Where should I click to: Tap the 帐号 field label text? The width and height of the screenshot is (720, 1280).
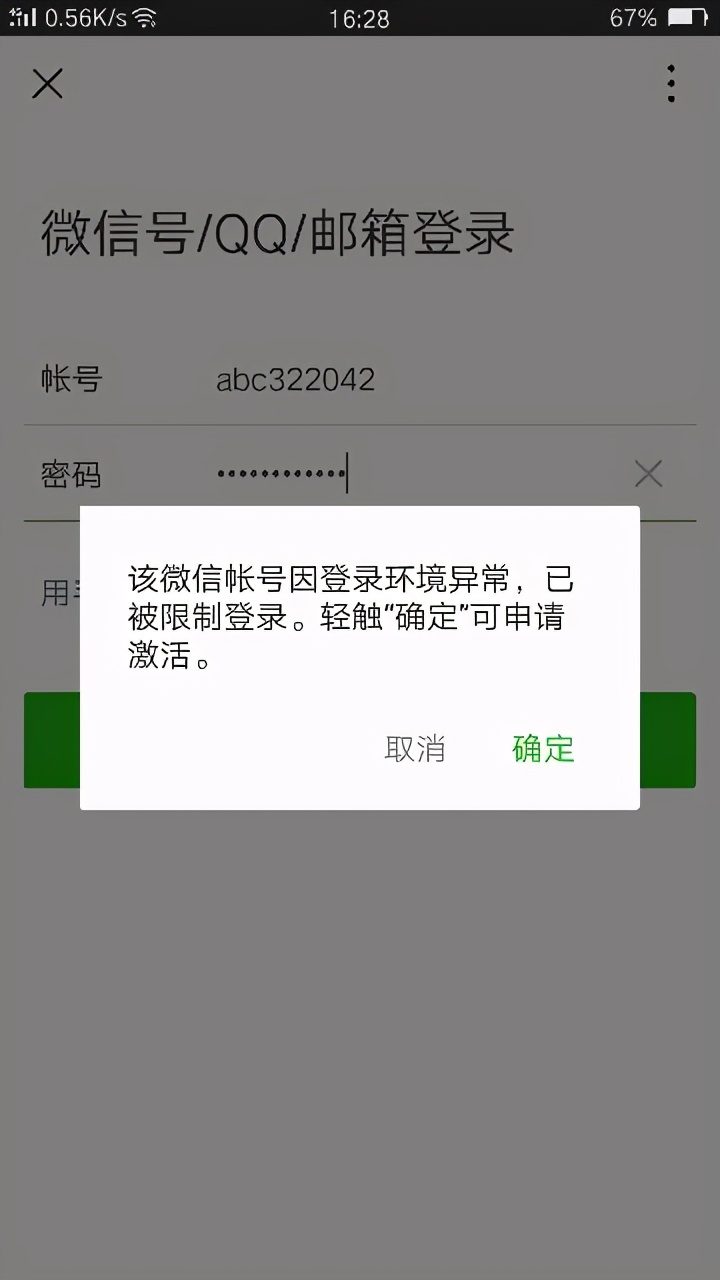(x=70, y=380)
